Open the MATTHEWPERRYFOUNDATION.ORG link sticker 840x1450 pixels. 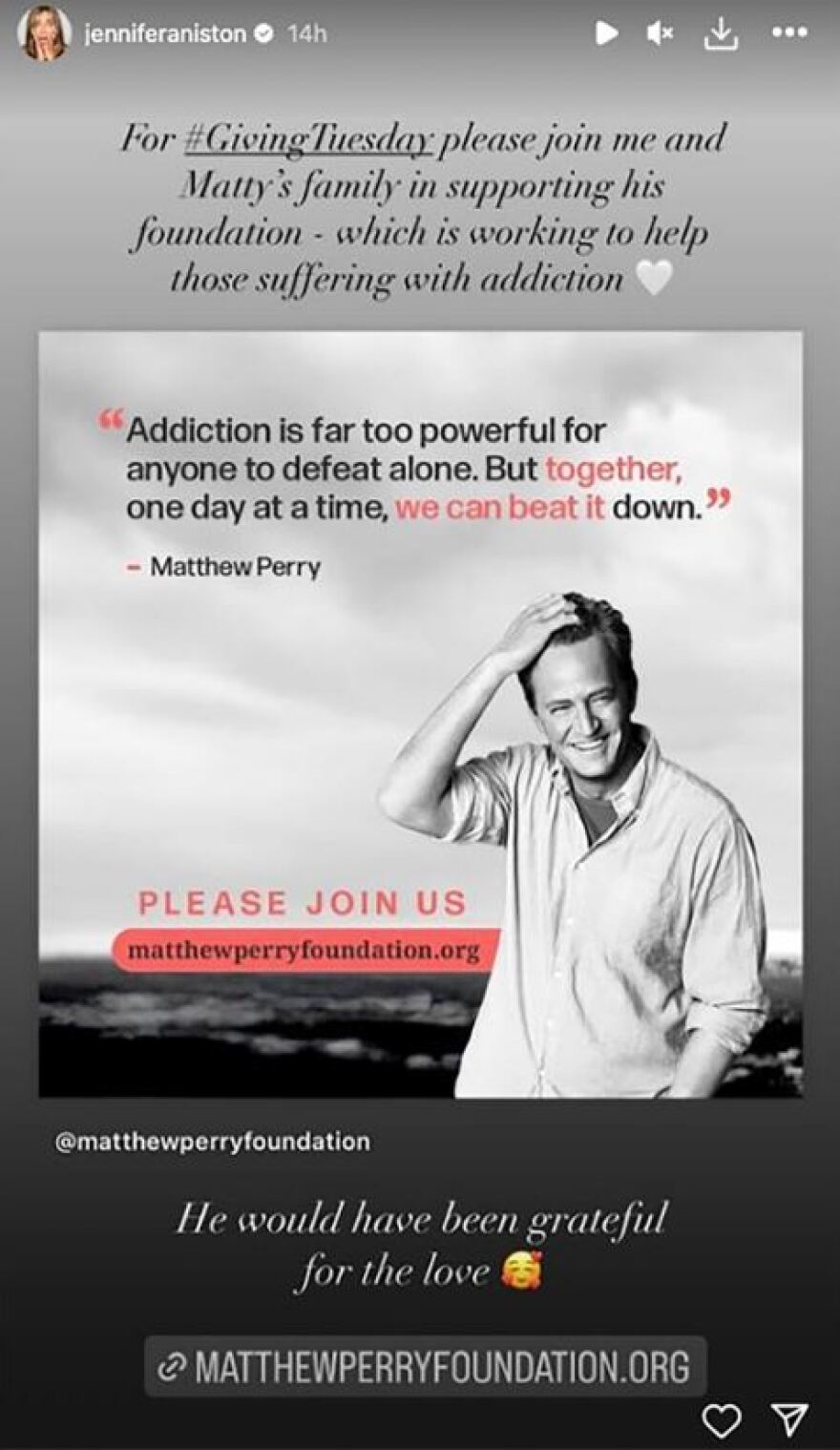pos(426,1366)
